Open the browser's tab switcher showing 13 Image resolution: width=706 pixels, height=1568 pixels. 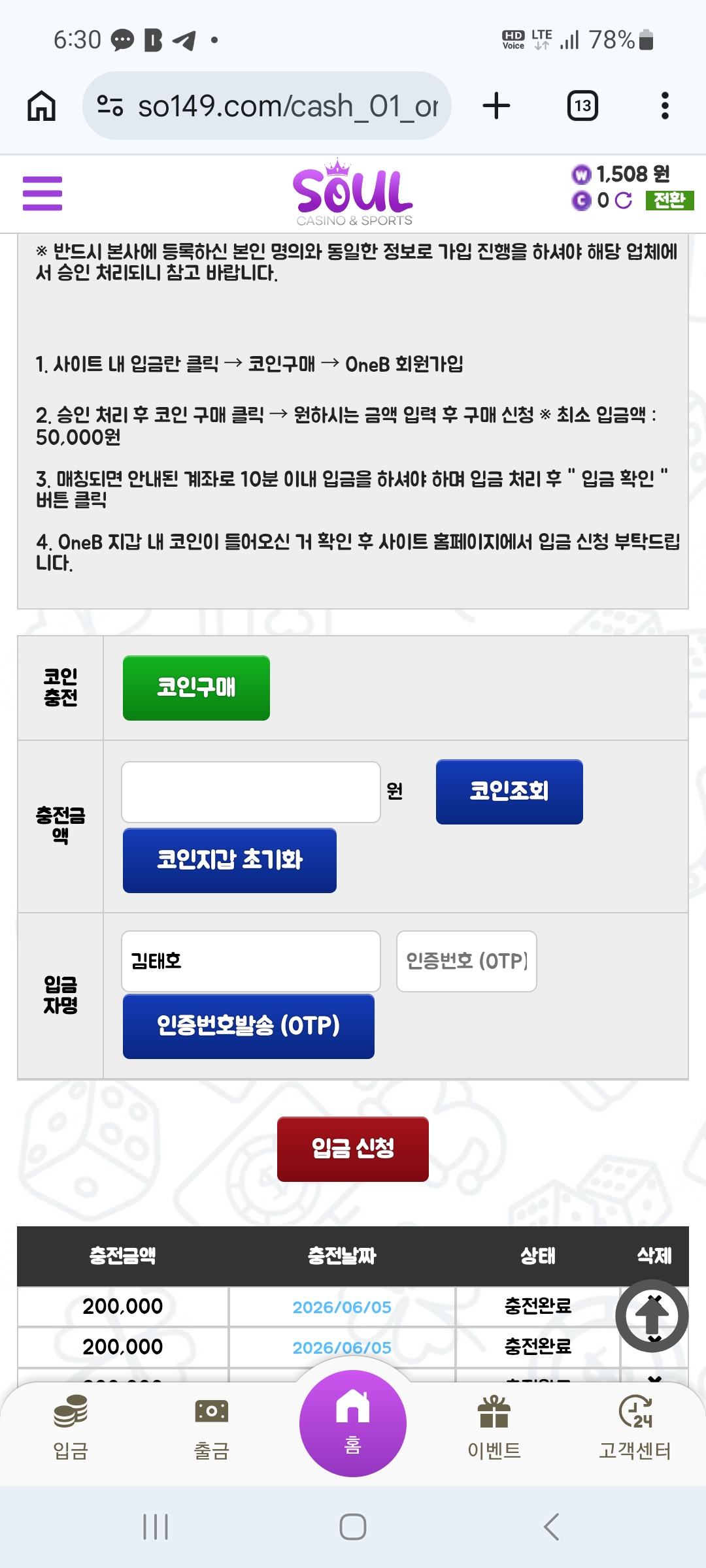click(582, 106)
